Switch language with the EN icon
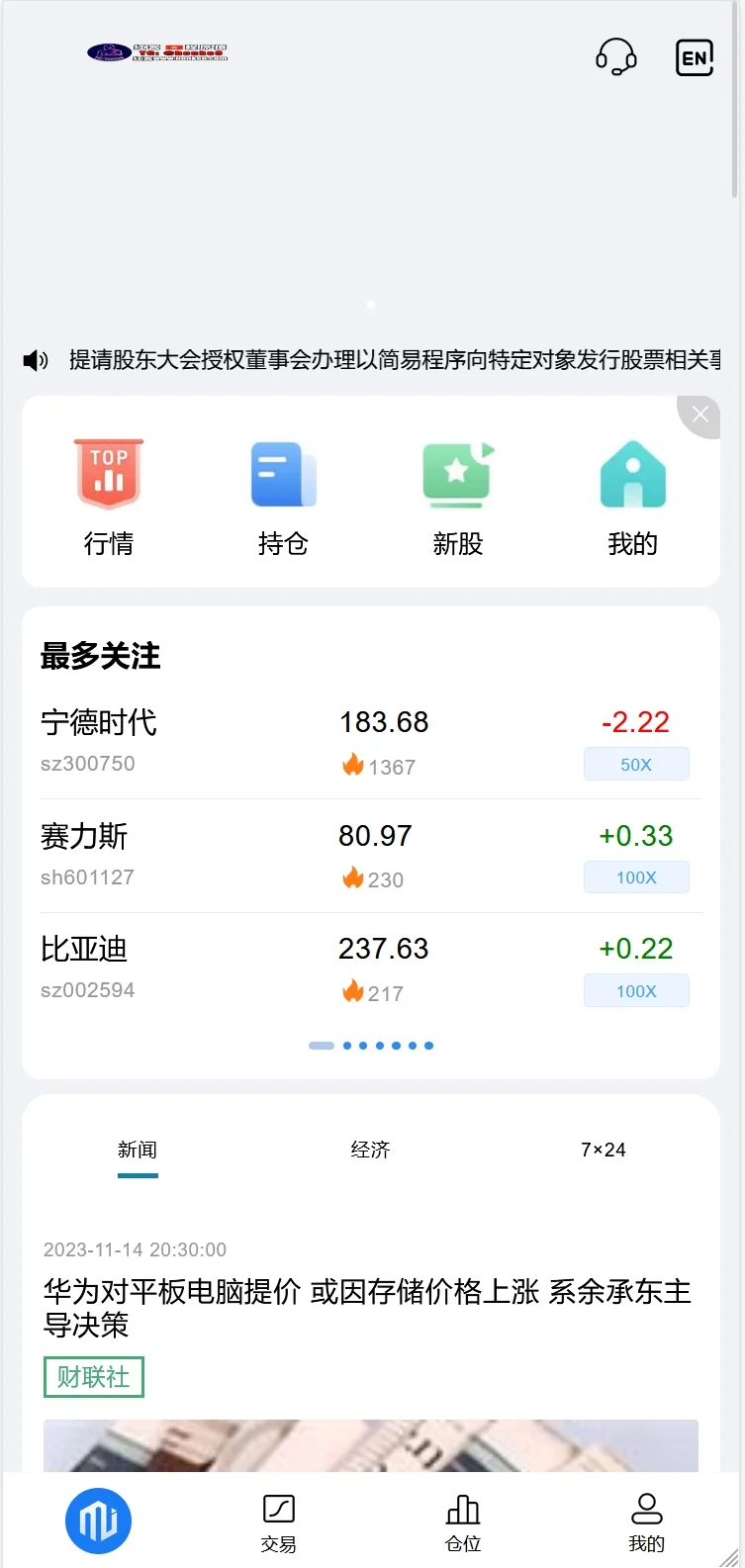The width and height of the screenshot is (745, 1568). pos(694,57)
